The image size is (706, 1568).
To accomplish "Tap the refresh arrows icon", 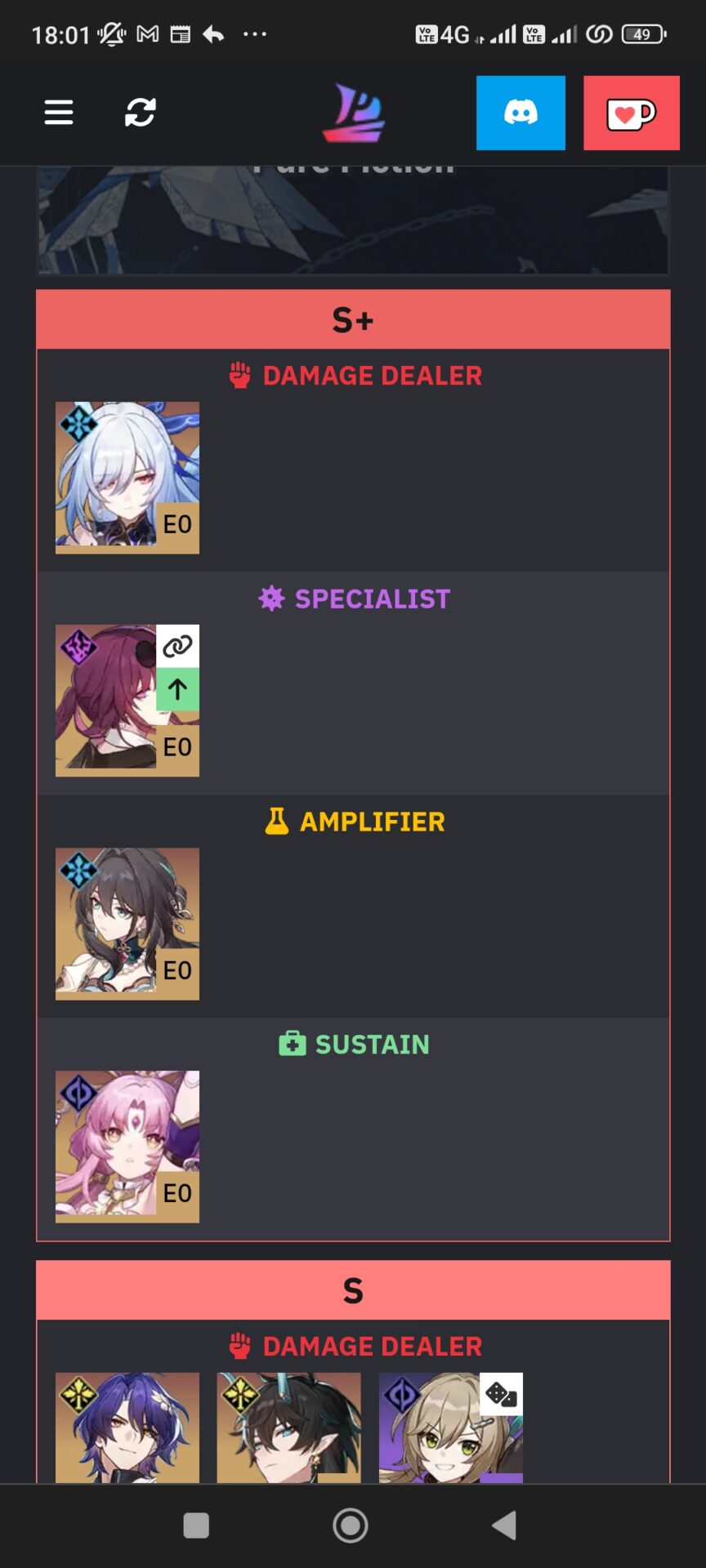I will coord(141,113).
